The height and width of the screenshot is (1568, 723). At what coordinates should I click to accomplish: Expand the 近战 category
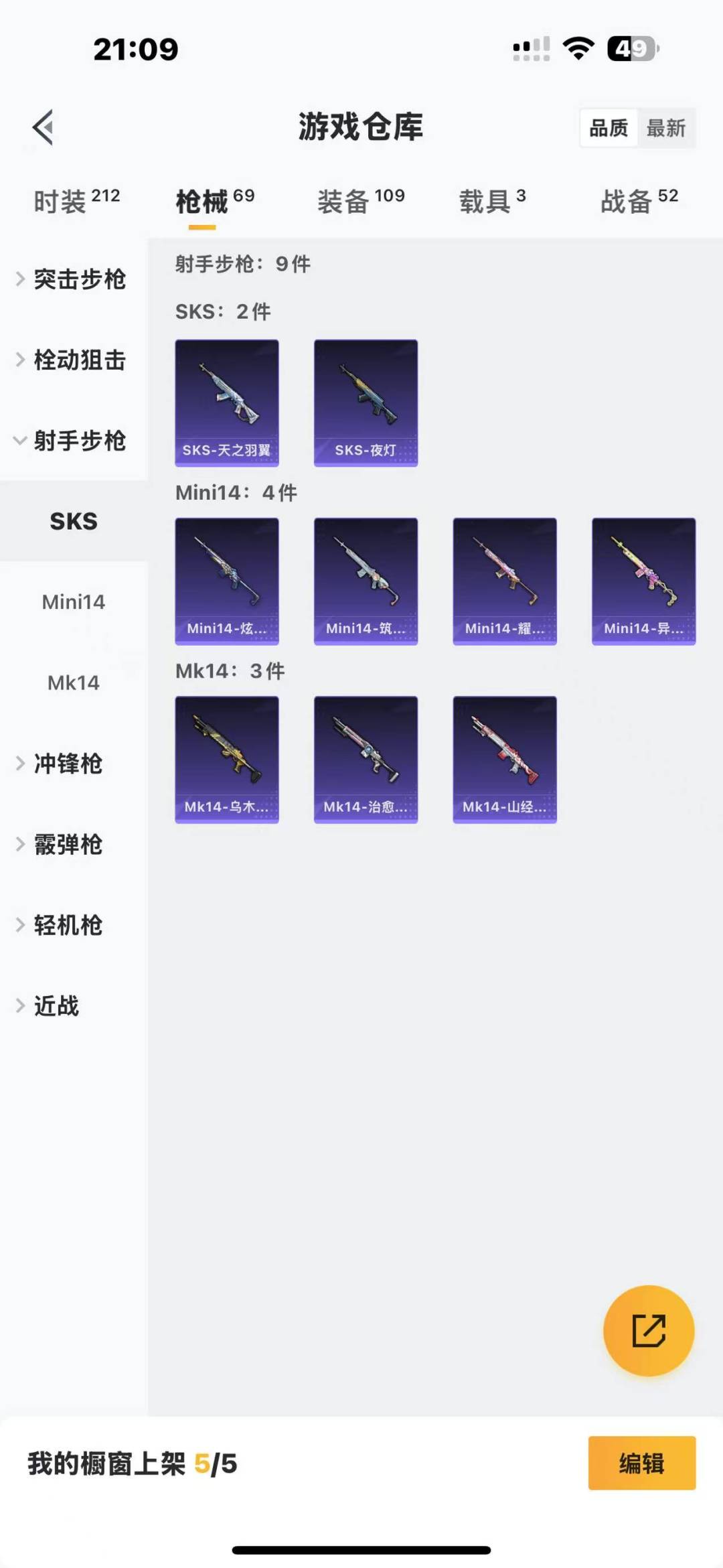pyautogui.click(x=57, y=1006)
